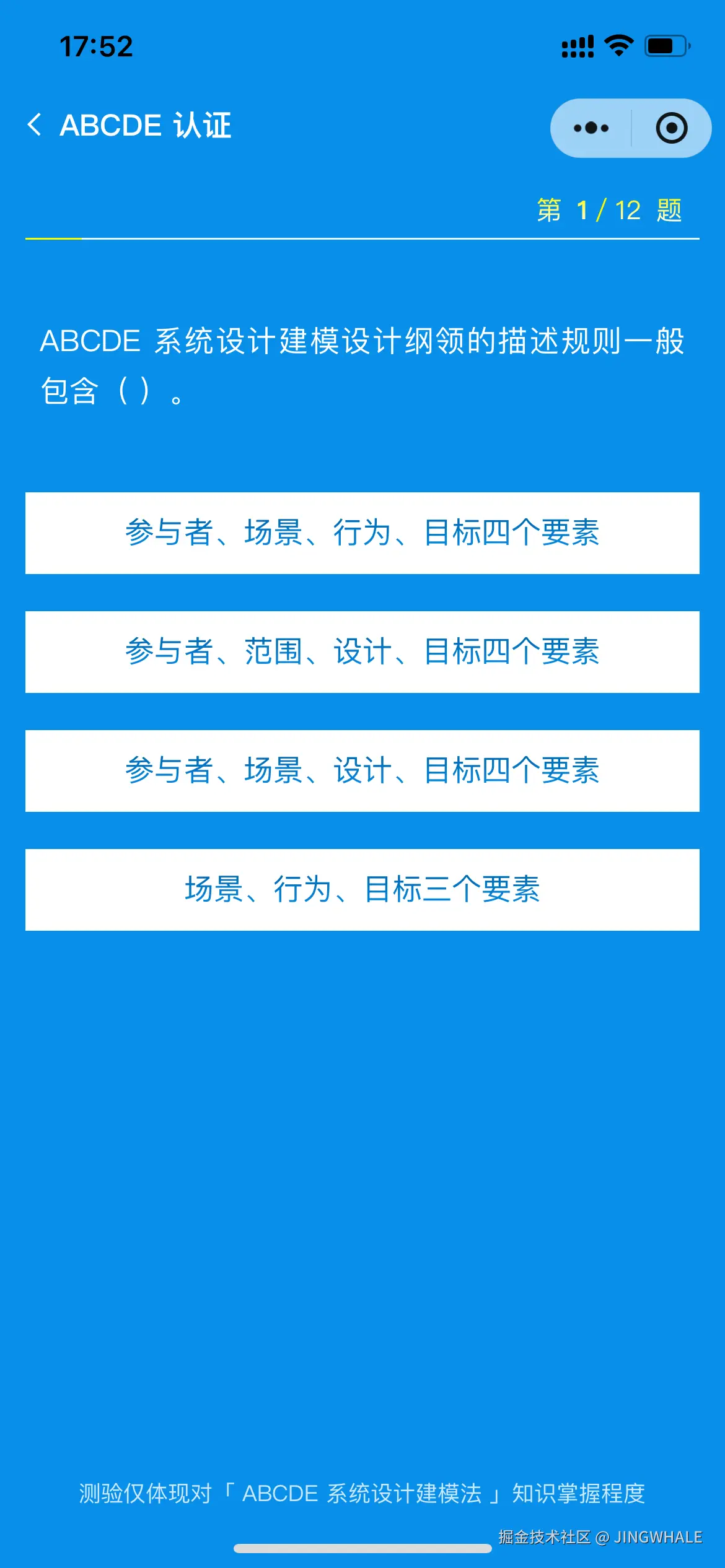This screenshot has width=725, height=1568.
Task: Pick answer 参与者、场景、设计、目标四个要素
Action: [x=362, y=771]
